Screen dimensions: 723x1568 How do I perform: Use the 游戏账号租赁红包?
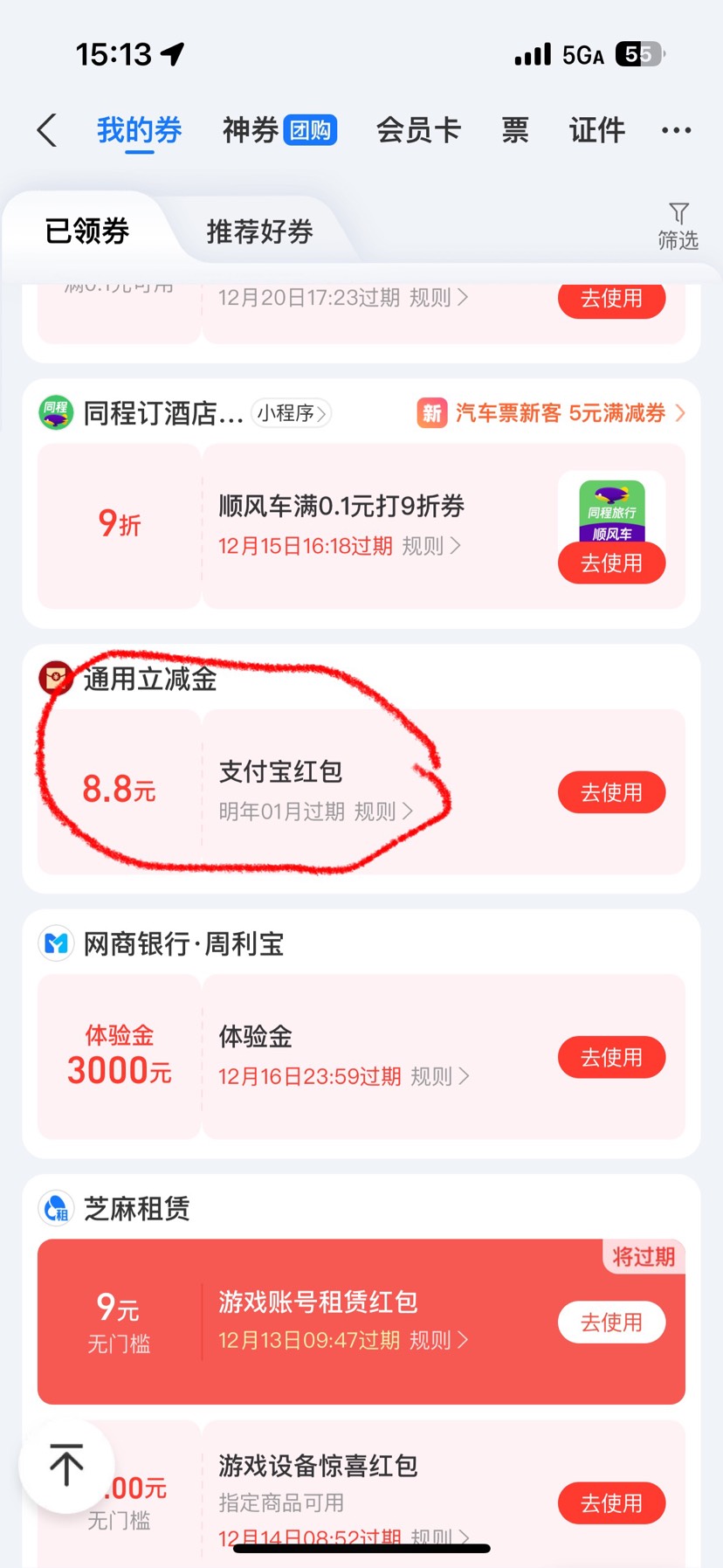(611, 1323)
